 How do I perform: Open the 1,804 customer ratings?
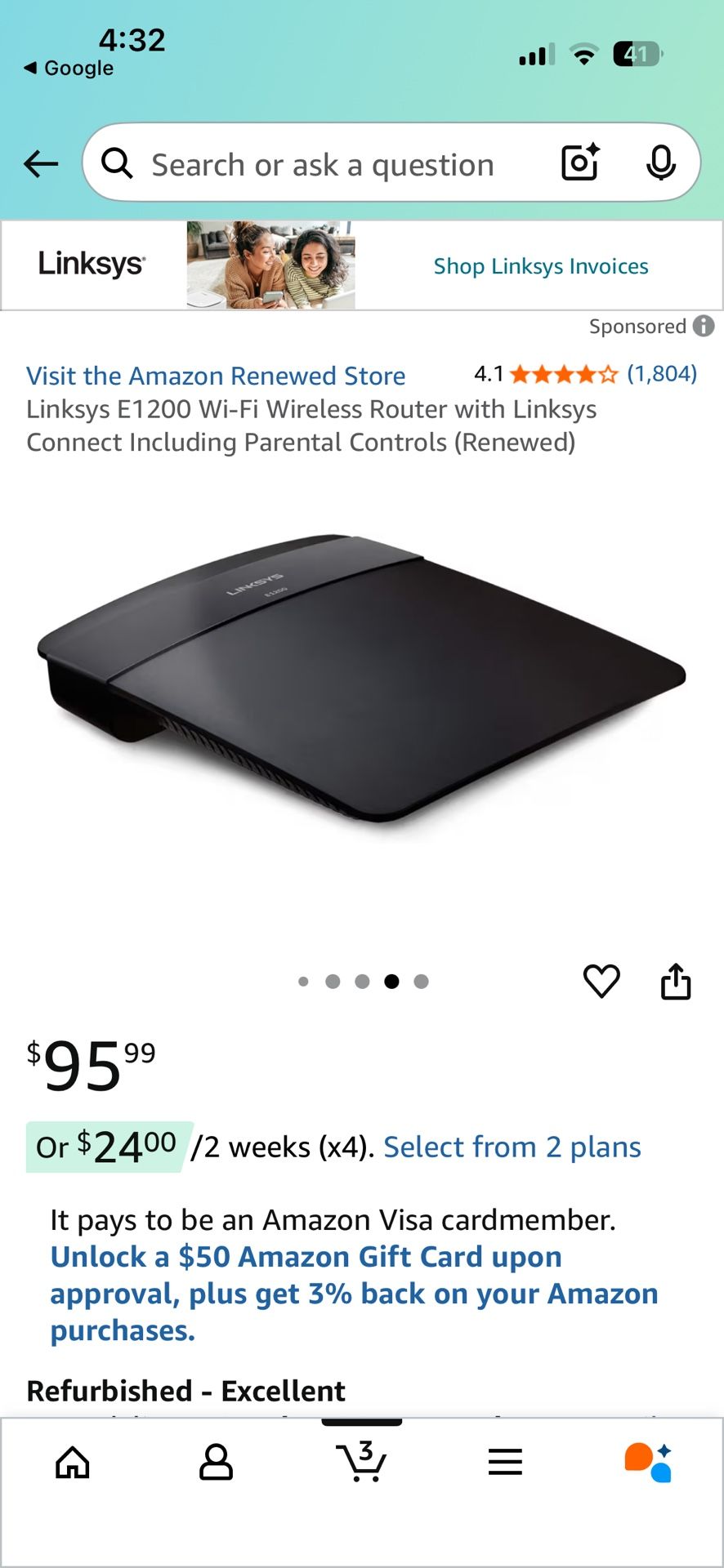tap(662, 374)
